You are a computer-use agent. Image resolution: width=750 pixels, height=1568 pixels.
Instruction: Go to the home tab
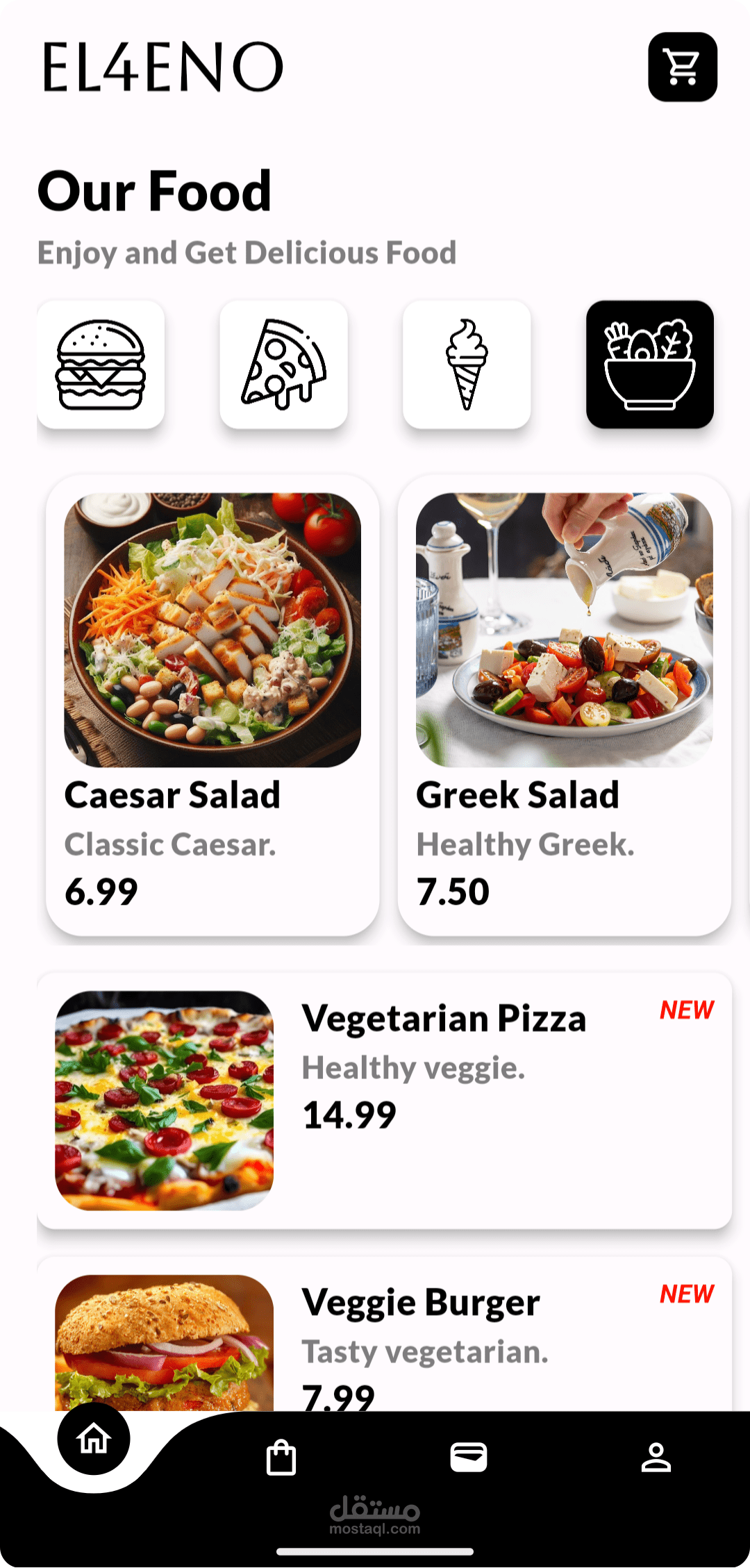pos(94,1439)
